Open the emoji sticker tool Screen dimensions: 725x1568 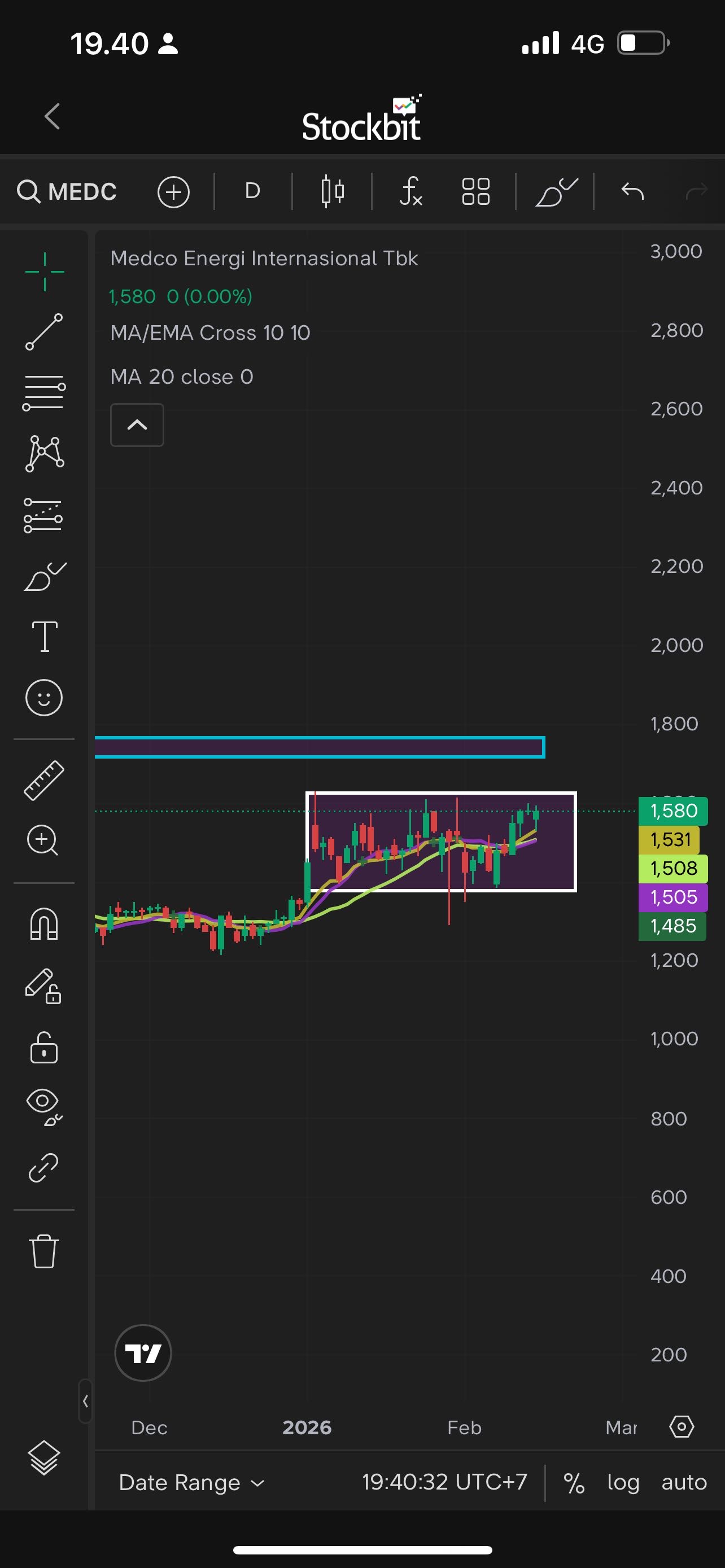(44, 698)
